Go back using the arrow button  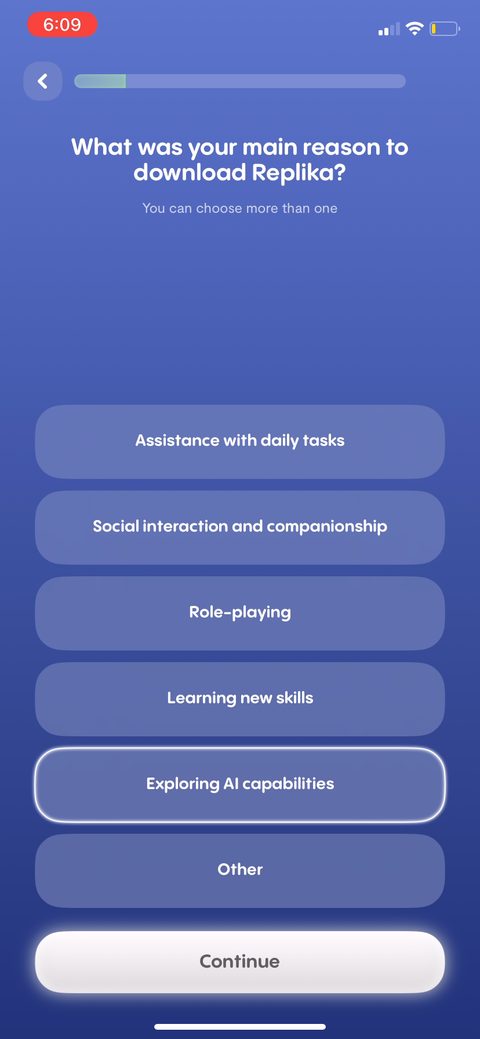(43, 81)
